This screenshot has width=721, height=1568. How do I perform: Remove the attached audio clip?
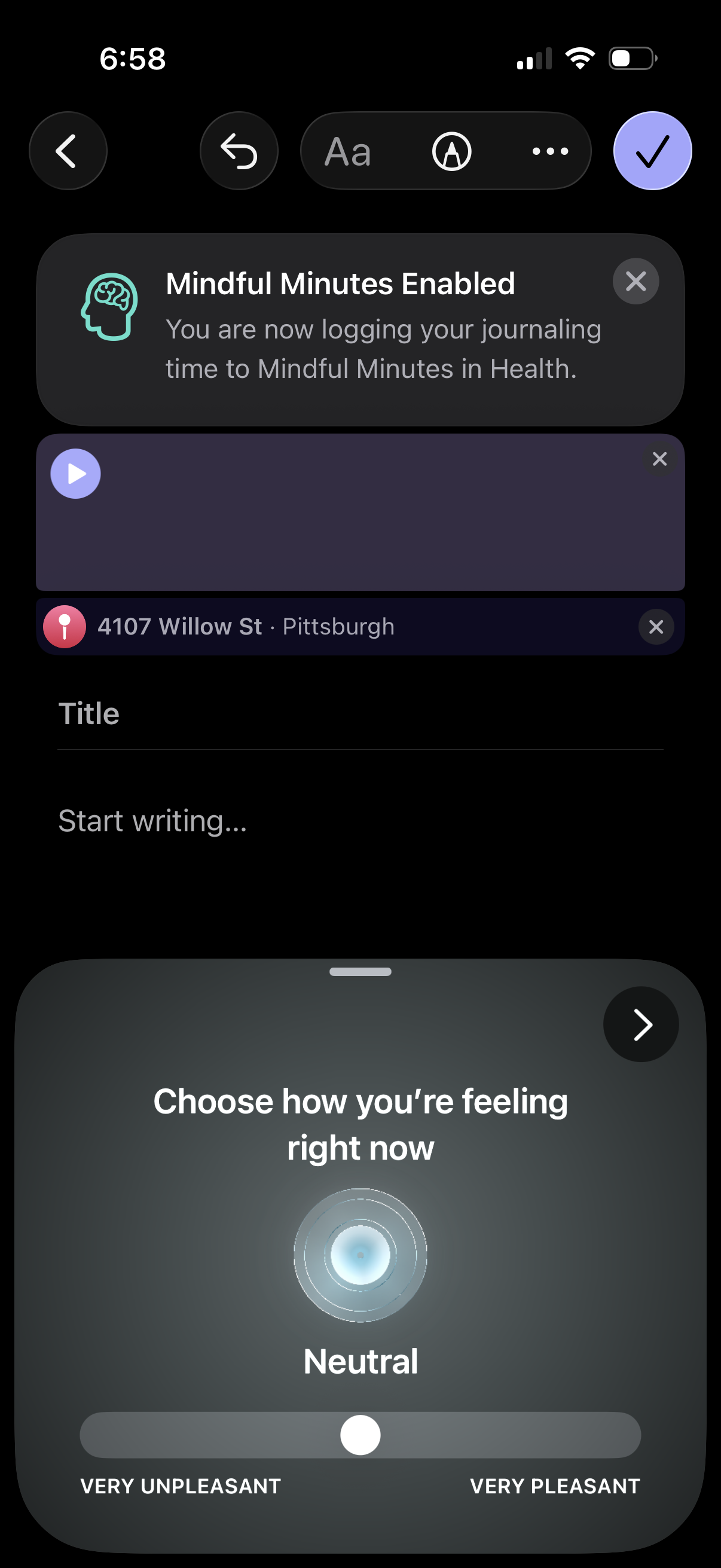[659, 459]
